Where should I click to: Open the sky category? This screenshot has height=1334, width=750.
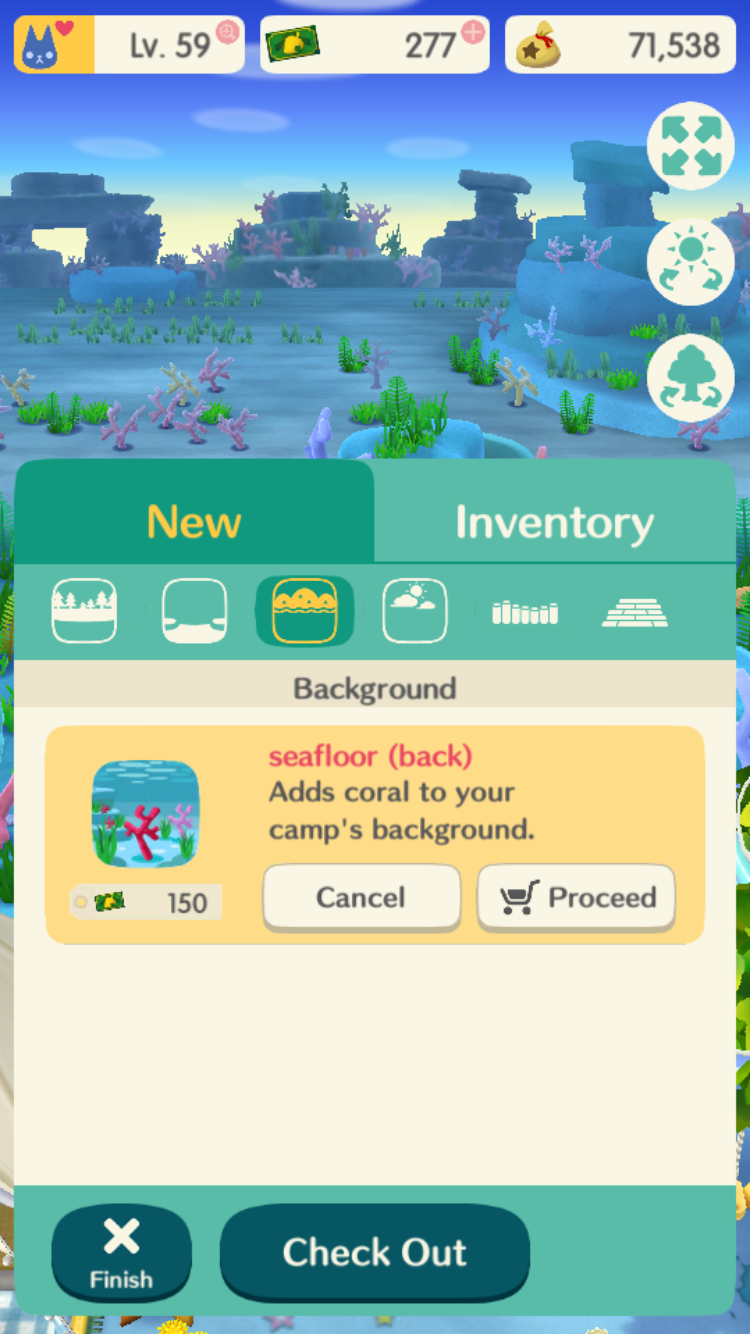414,611
